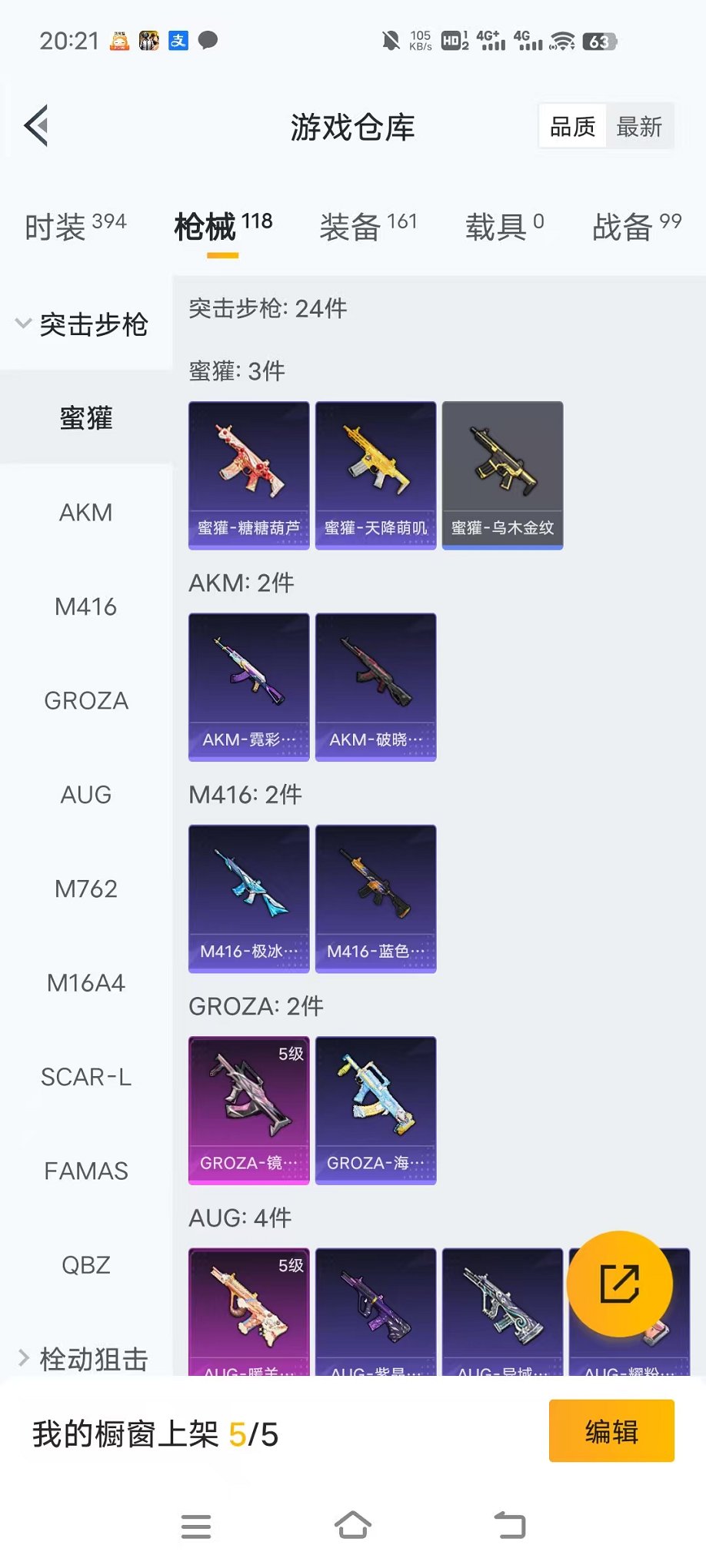
Task: Sort by 最新
Action: click(639, 127)
